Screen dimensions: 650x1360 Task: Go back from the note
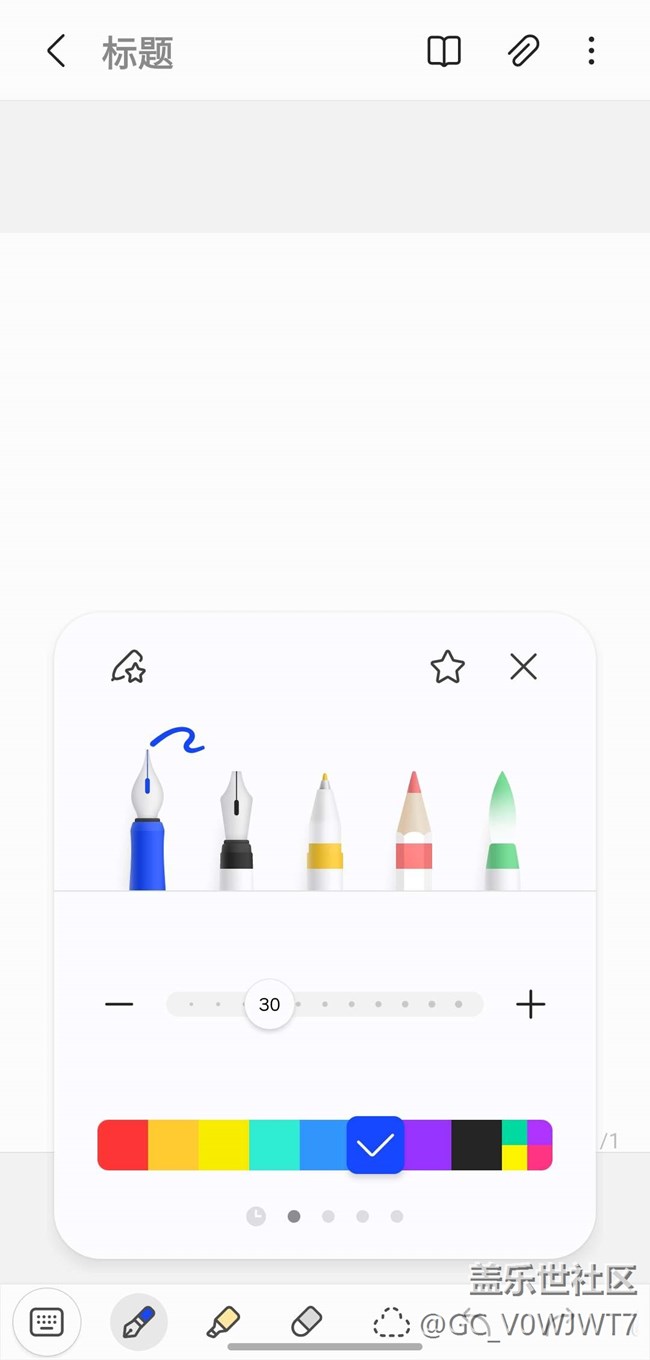pyautogui.click(x=56, y=51)
